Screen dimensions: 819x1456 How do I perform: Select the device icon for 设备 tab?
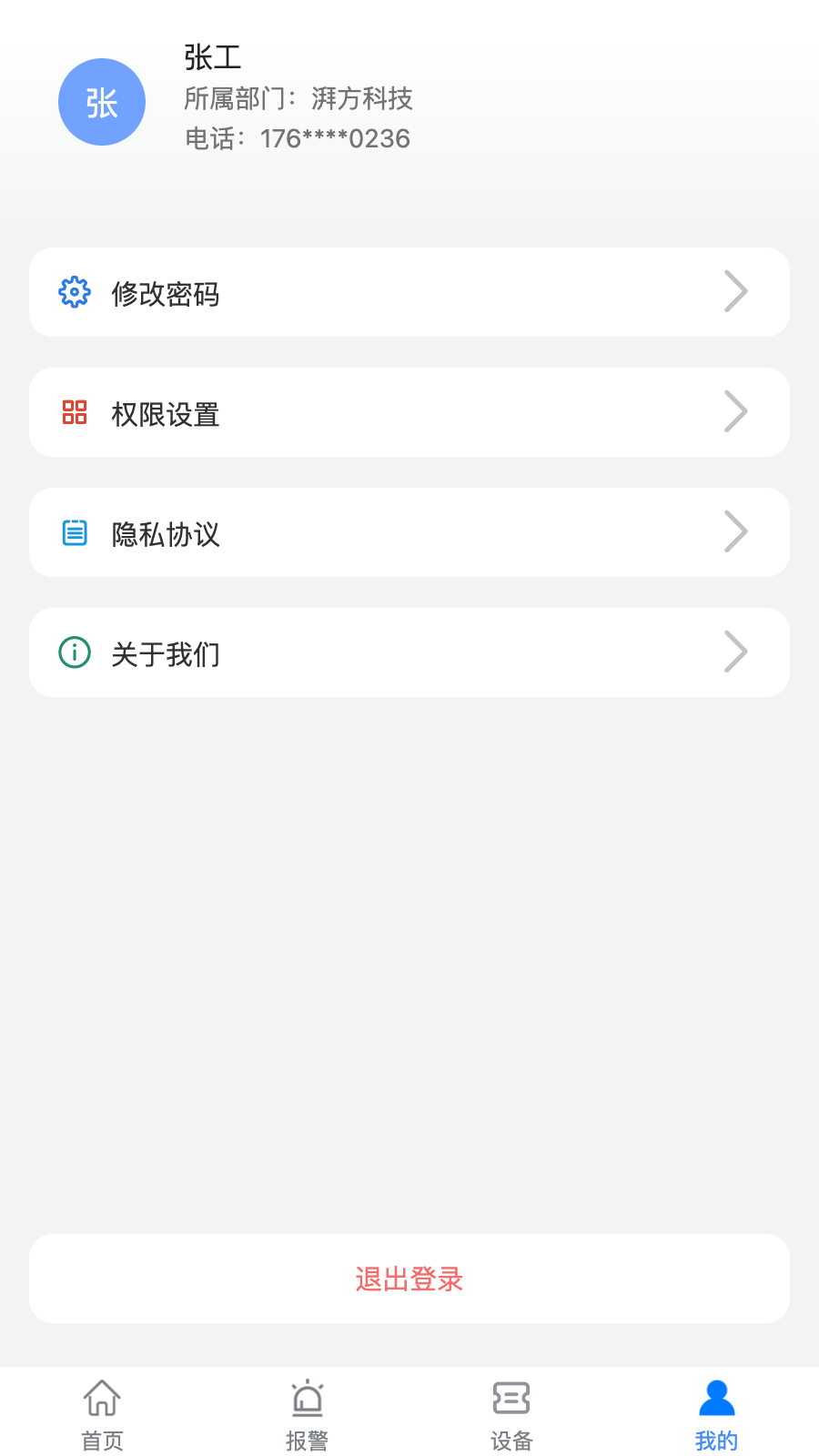tap(511, 1397)
